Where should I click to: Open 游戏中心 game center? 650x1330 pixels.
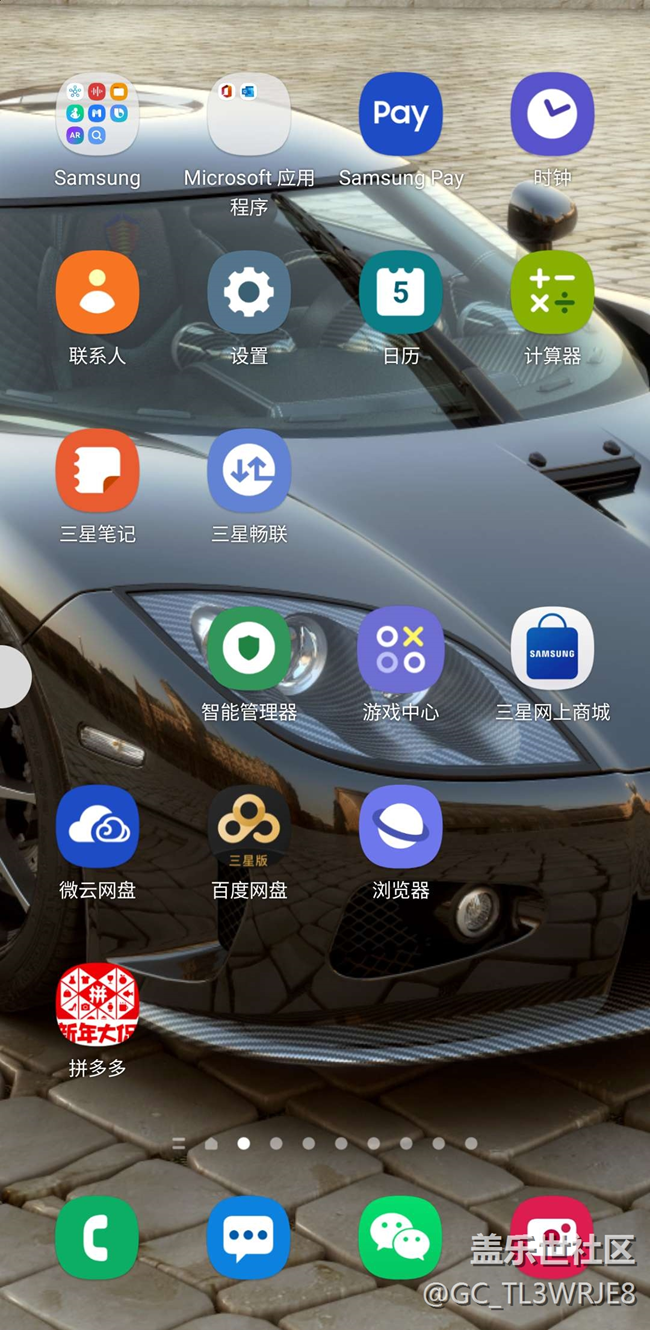point(401,648)
